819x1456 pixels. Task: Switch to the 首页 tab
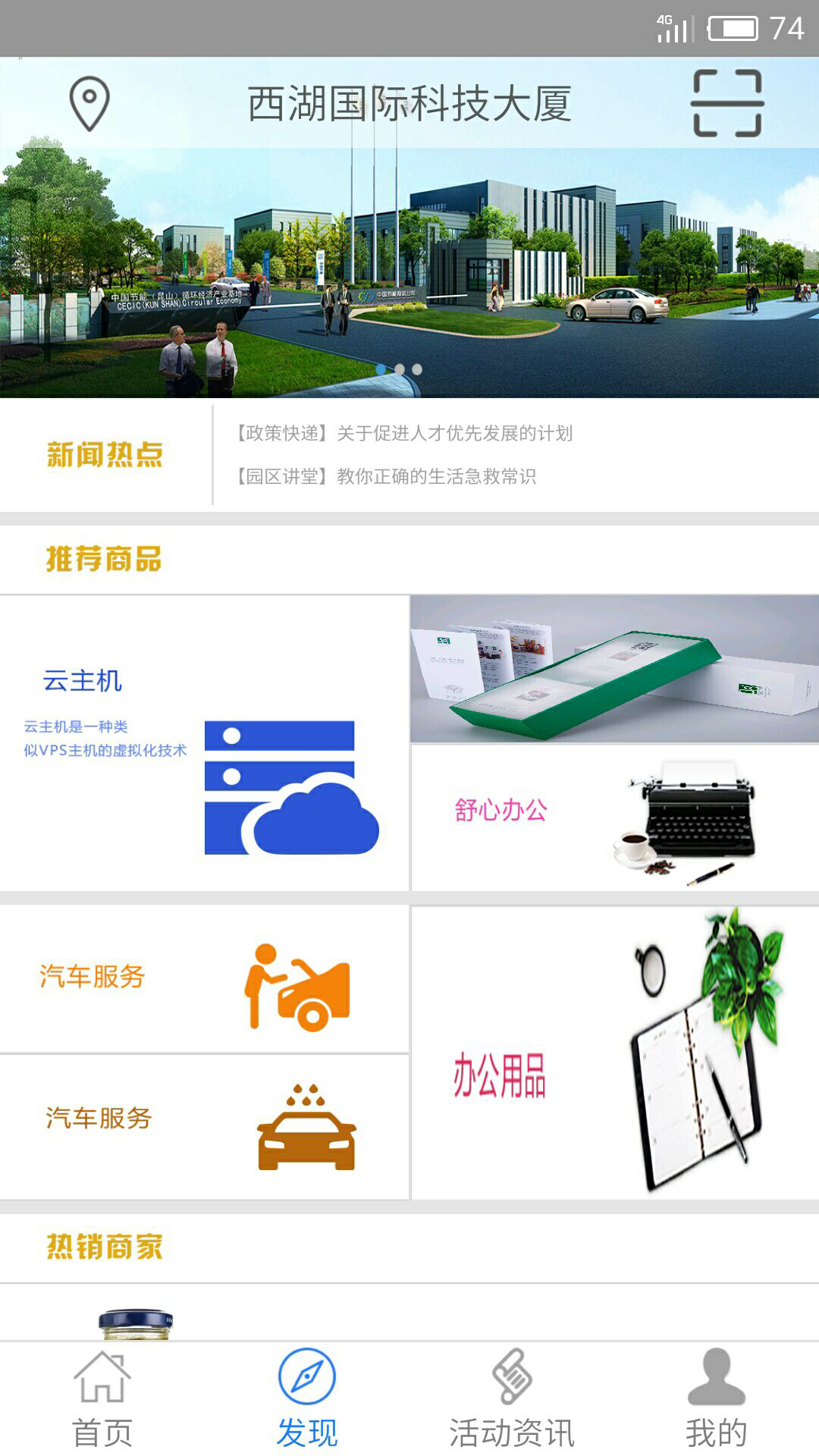[x=102, y=1399]
